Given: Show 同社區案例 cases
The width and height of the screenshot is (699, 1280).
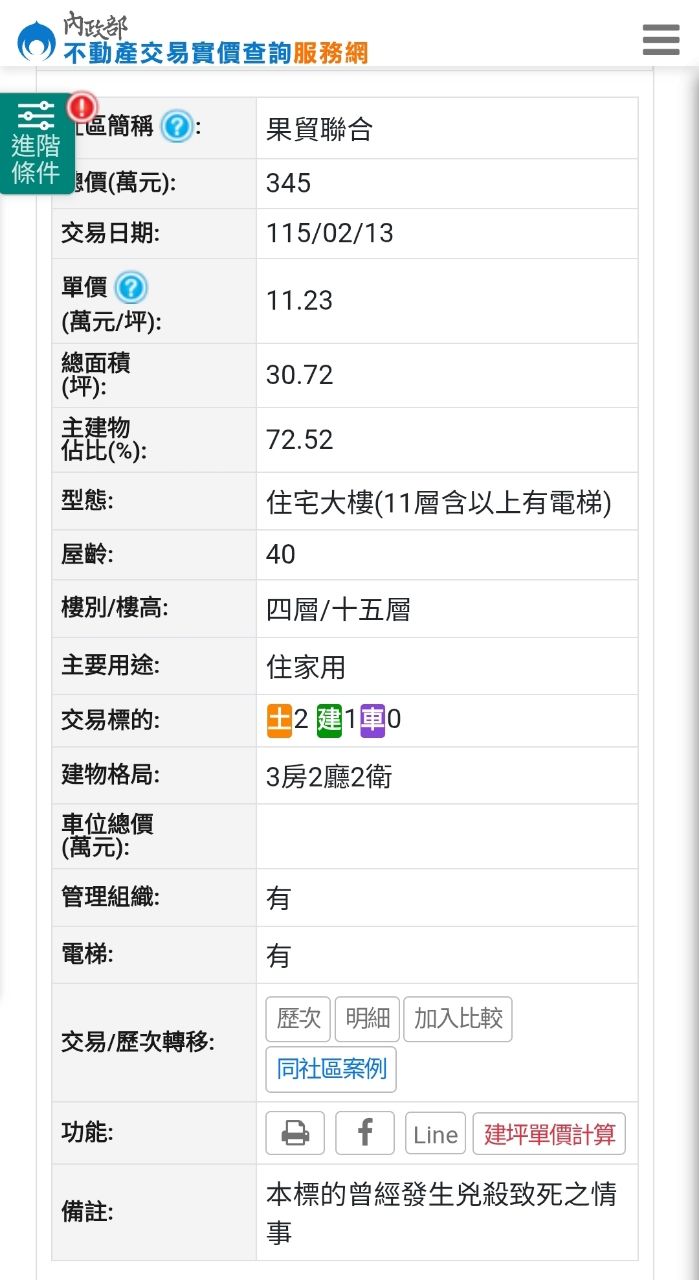Looking at the screenshot, I should click(331, 1069).
